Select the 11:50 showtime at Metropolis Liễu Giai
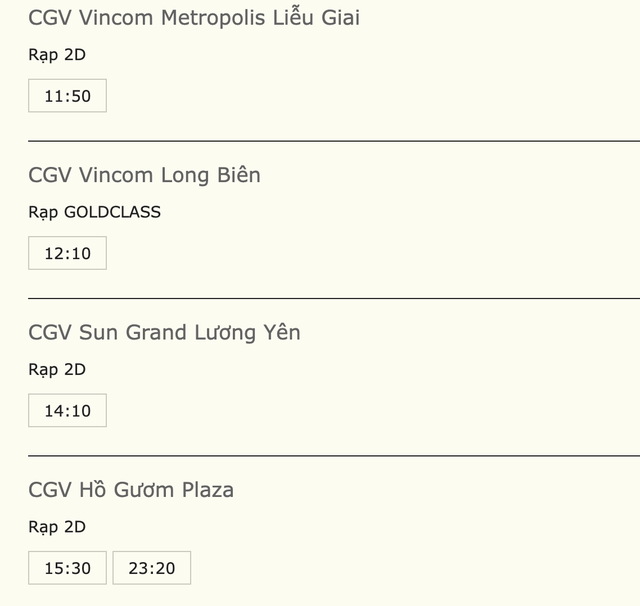The height and width of the screenshot is (606, 640). tap(67, 96)
